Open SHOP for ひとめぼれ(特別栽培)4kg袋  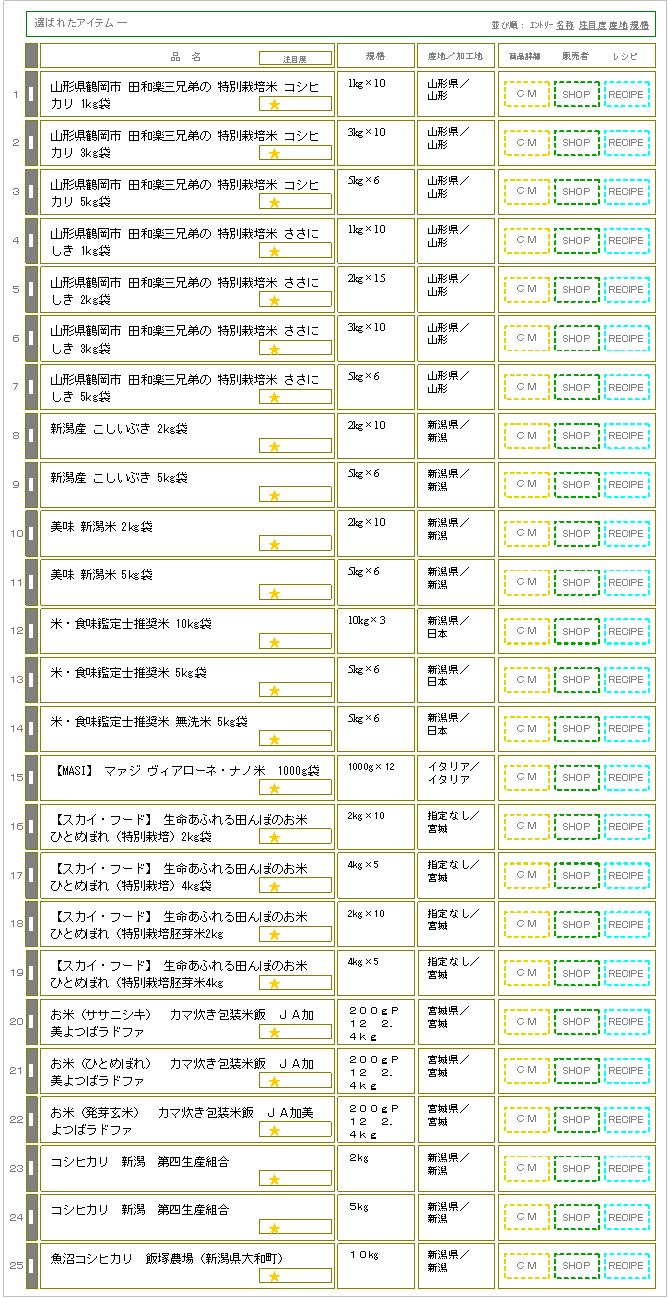[576, 875]
